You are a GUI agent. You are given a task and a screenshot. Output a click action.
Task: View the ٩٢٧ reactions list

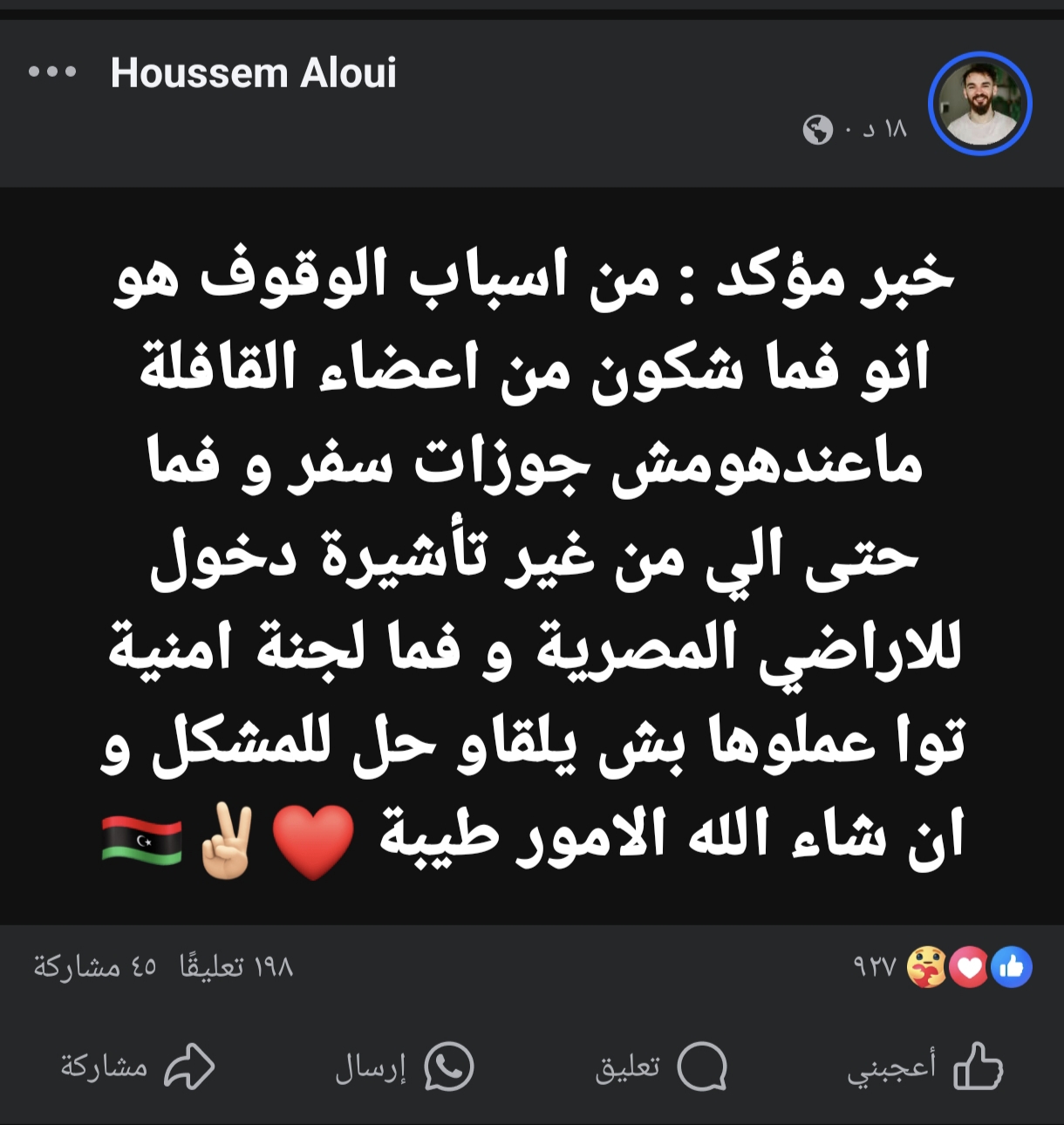[x=942, y=966]
